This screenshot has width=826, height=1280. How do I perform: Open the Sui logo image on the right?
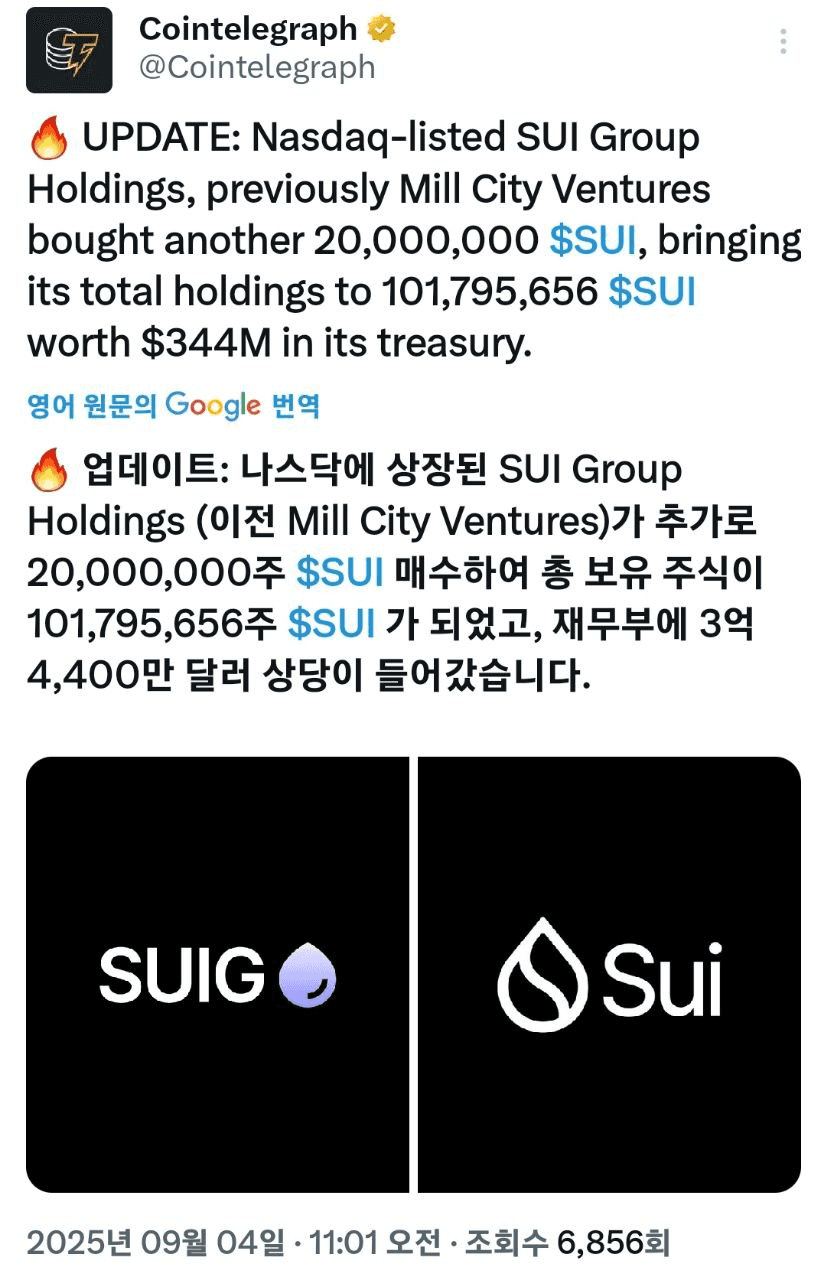609,974
